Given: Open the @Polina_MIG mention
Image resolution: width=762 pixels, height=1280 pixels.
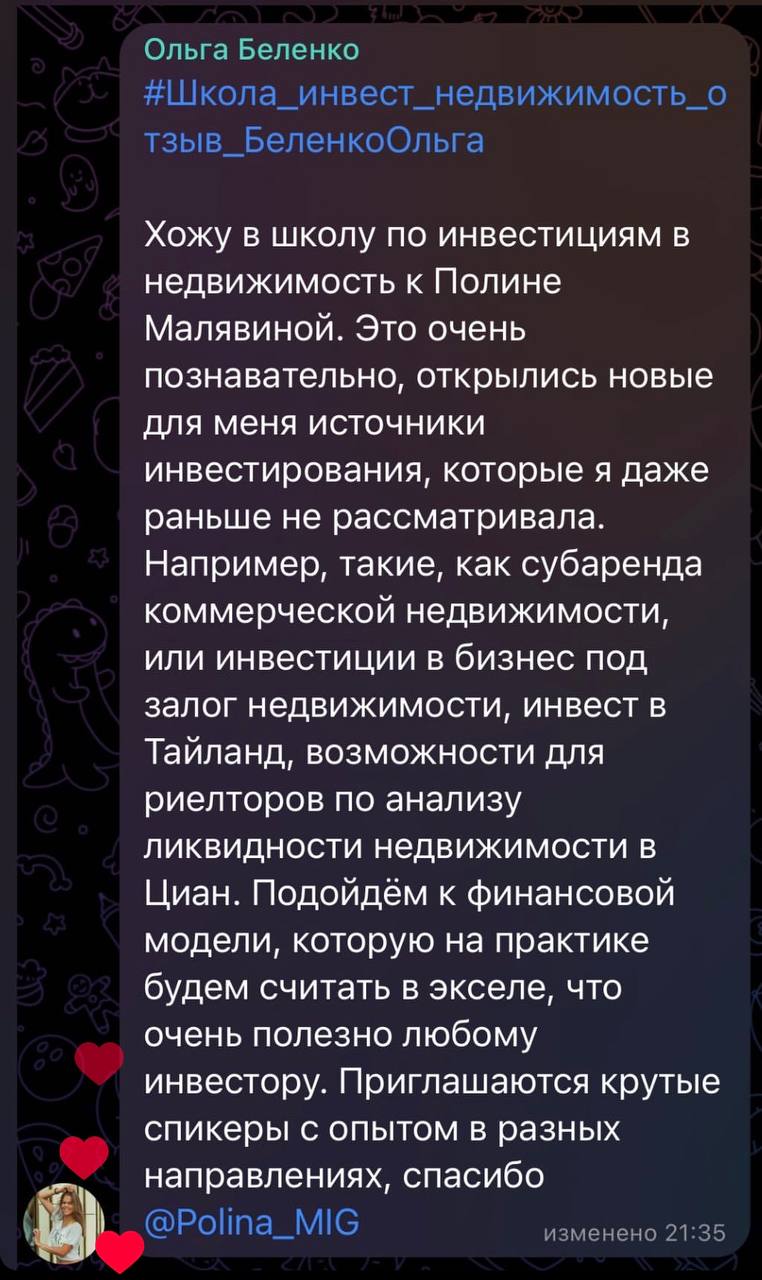Looking at the screenshot, I should [252, 1223].
